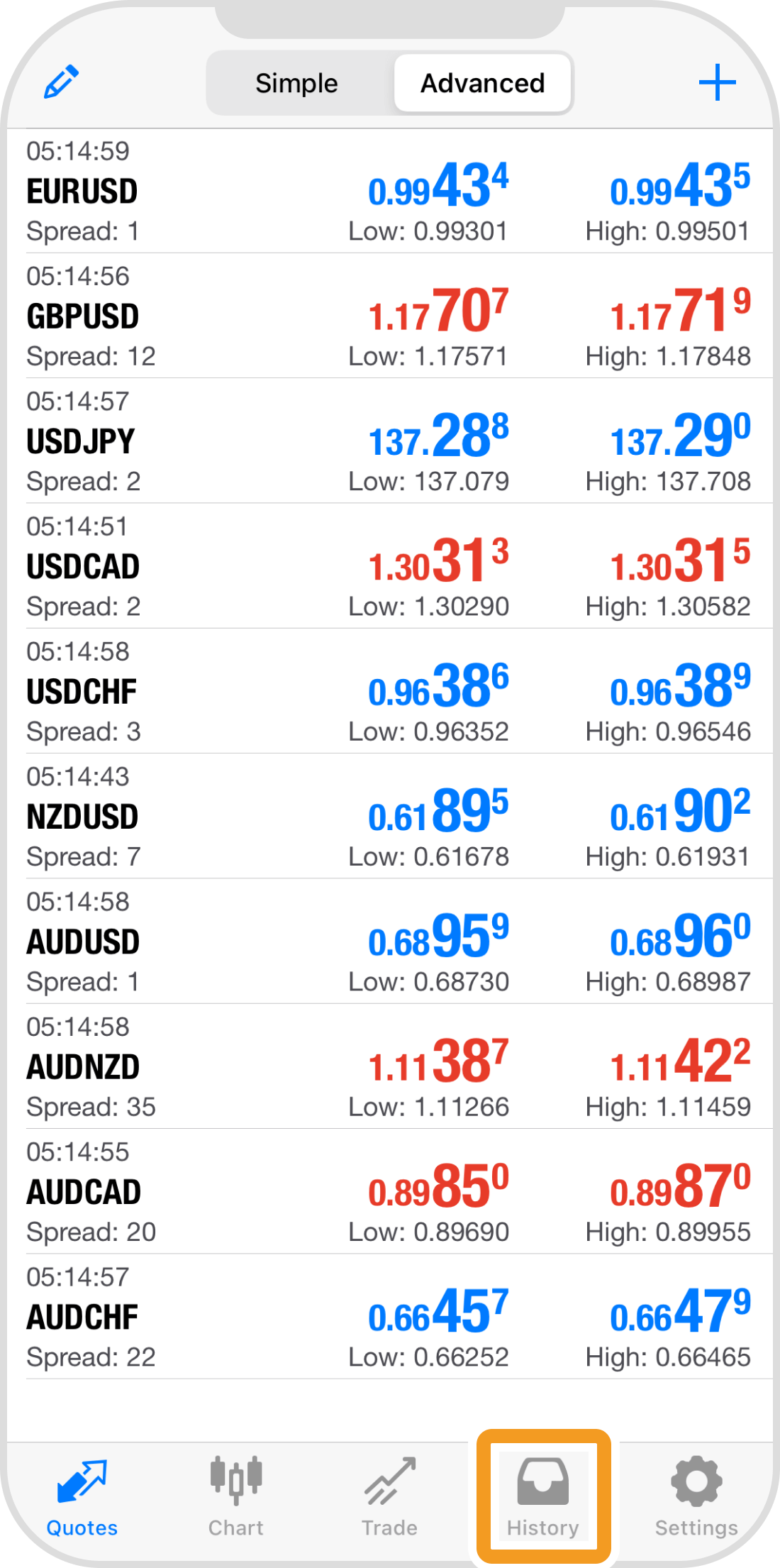This screenshot has width=780, height=1568.
Task: Open History via the highlighted inbox icon
Action: click(x=542, y=1479)
